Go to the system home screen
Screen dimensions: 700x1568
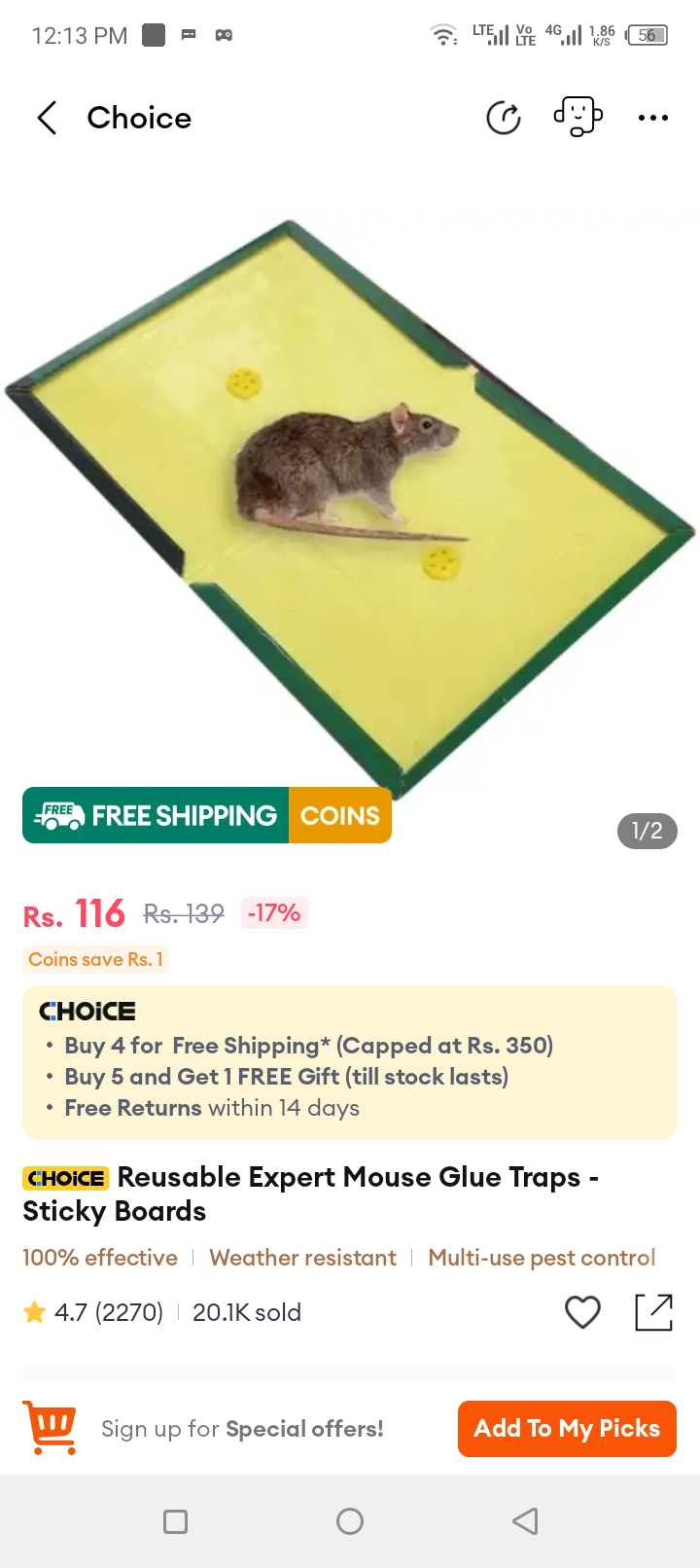coord(350,1521)
